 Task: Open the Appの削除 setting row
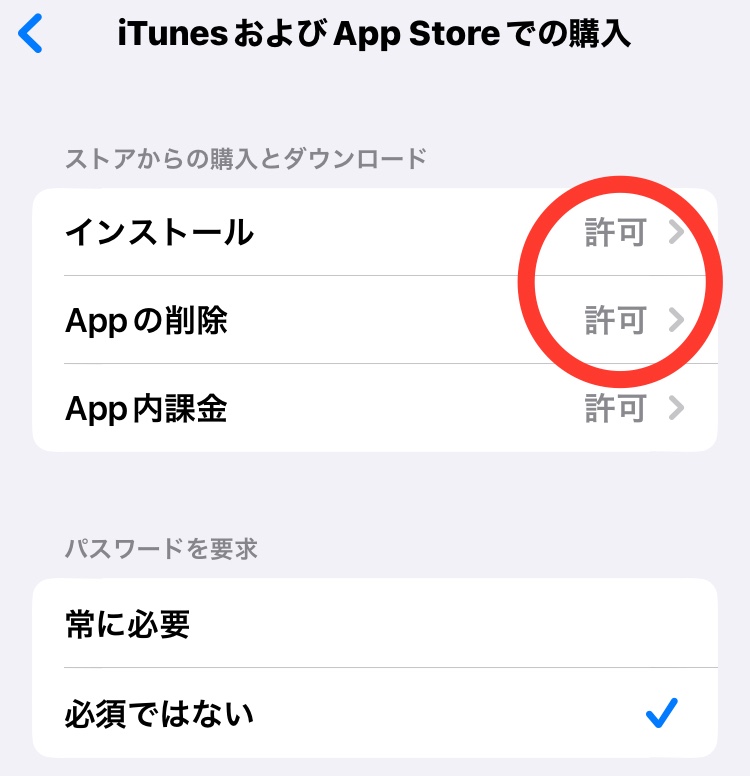[374, 320]
